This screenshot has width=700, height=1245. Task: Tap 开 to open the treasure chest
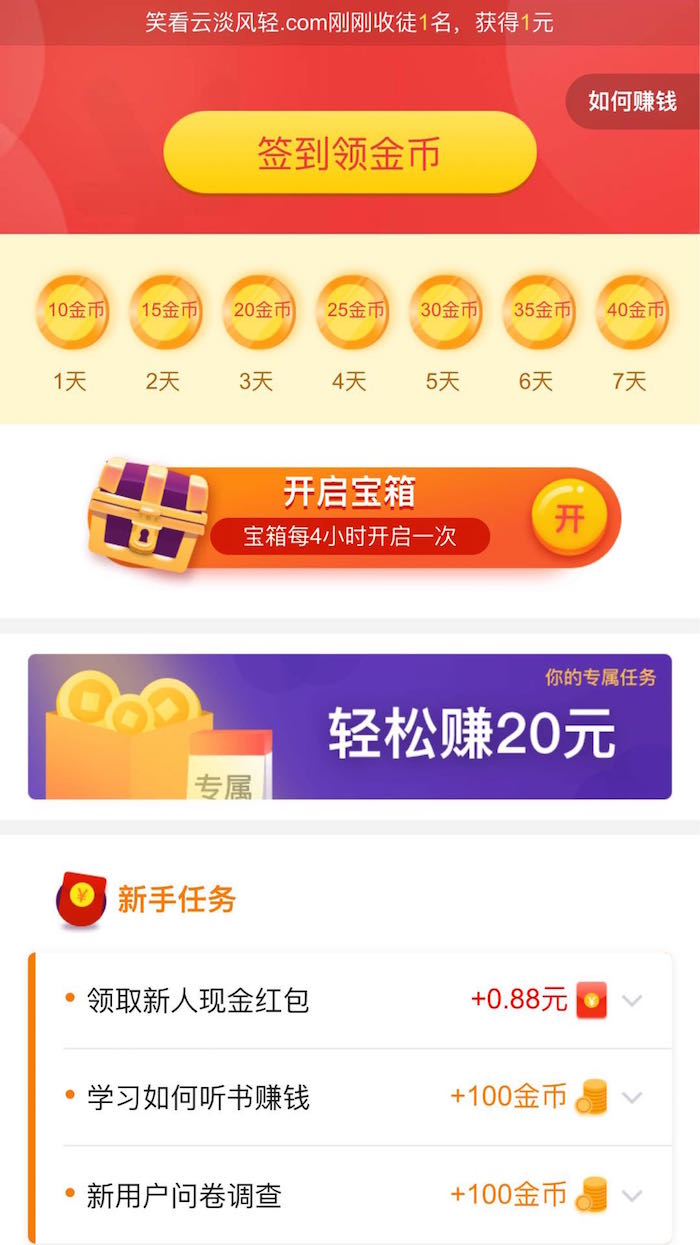click(569, 518)
